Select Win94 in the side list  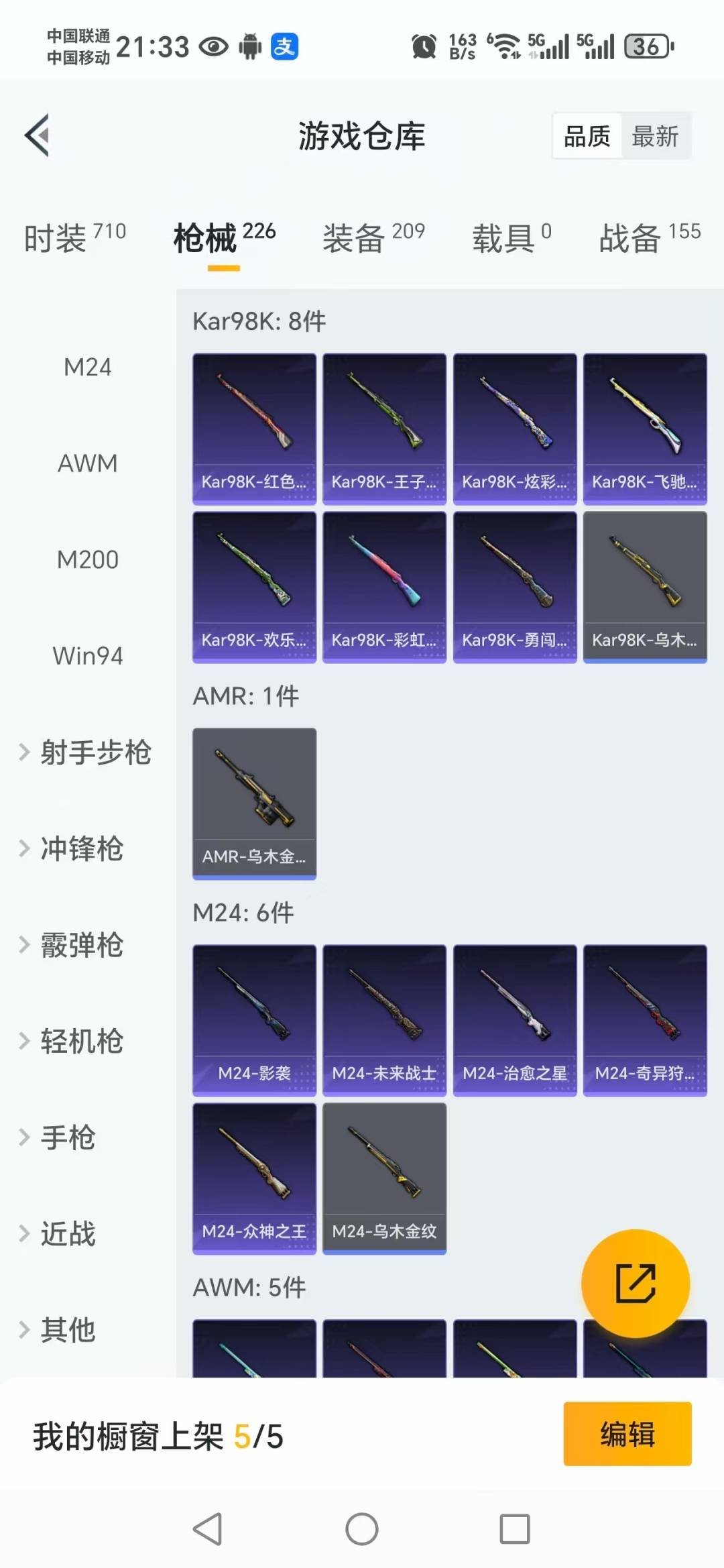88,656
